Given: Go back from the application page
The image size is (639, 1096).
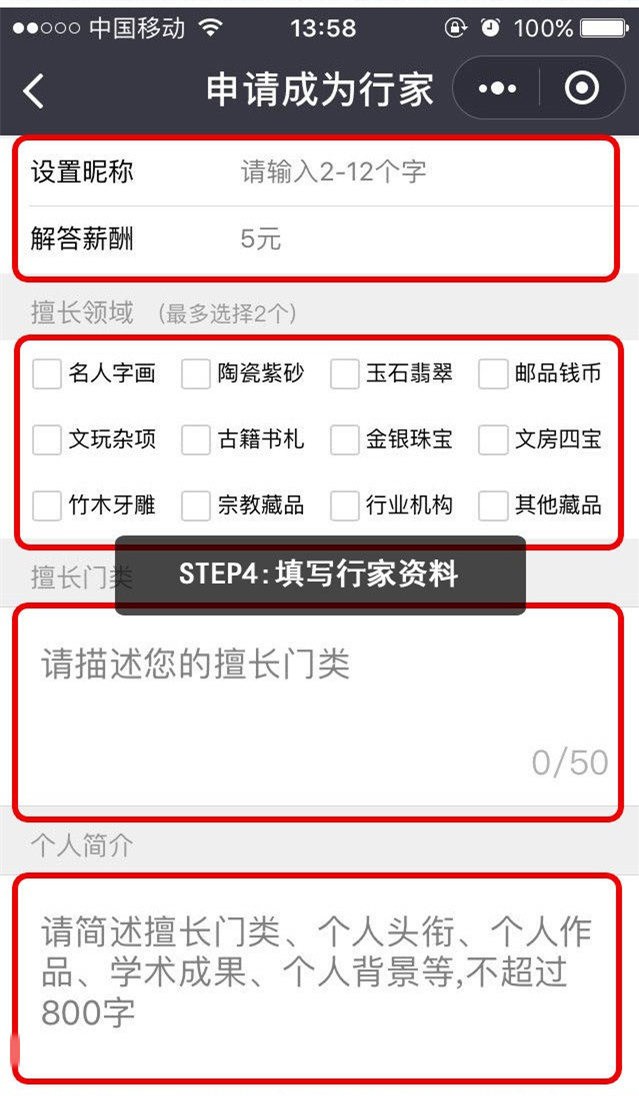Looking at the screenshot, I should (x=34, y=90).
